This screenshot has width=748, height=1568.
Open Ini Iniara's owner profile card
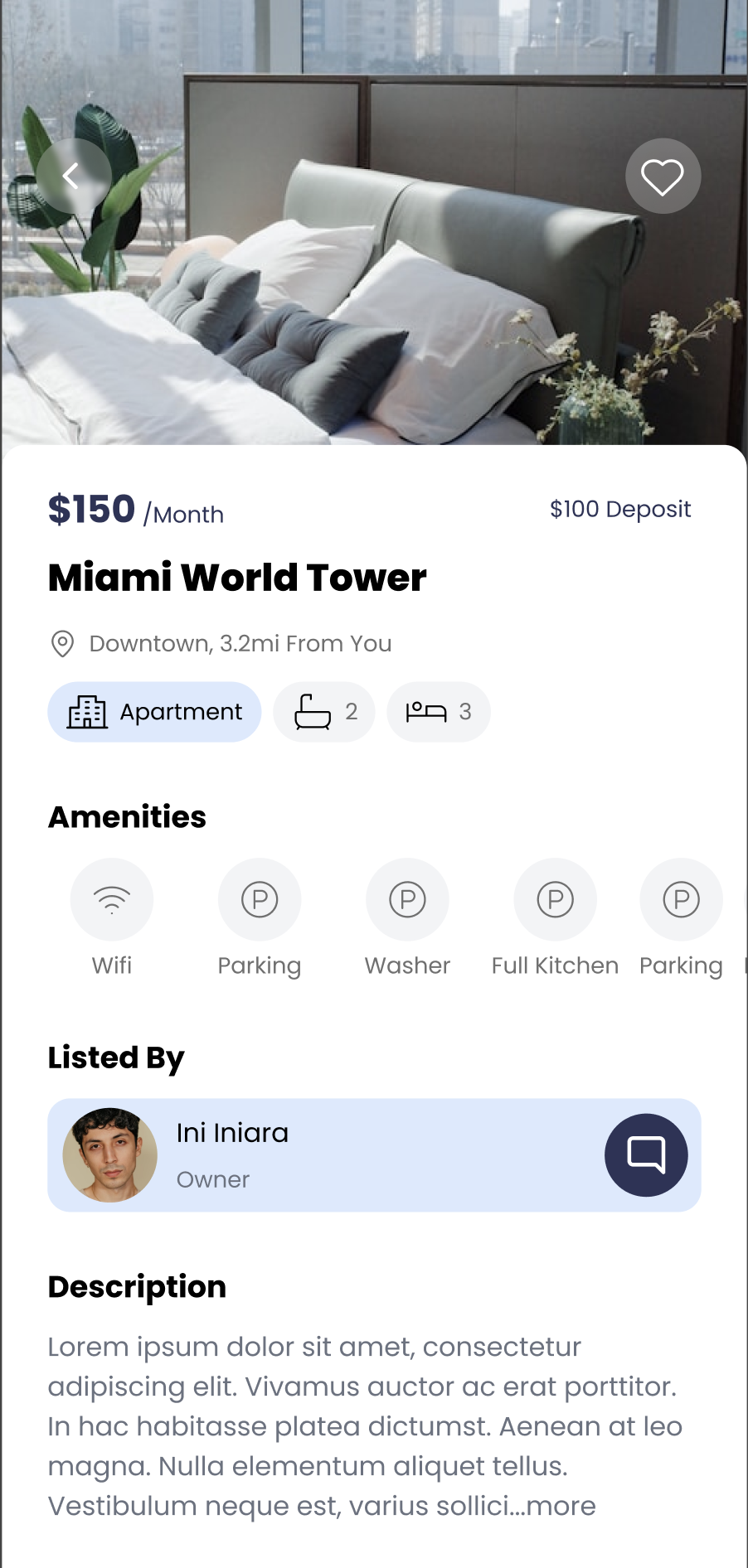[x=332, y=1154]
